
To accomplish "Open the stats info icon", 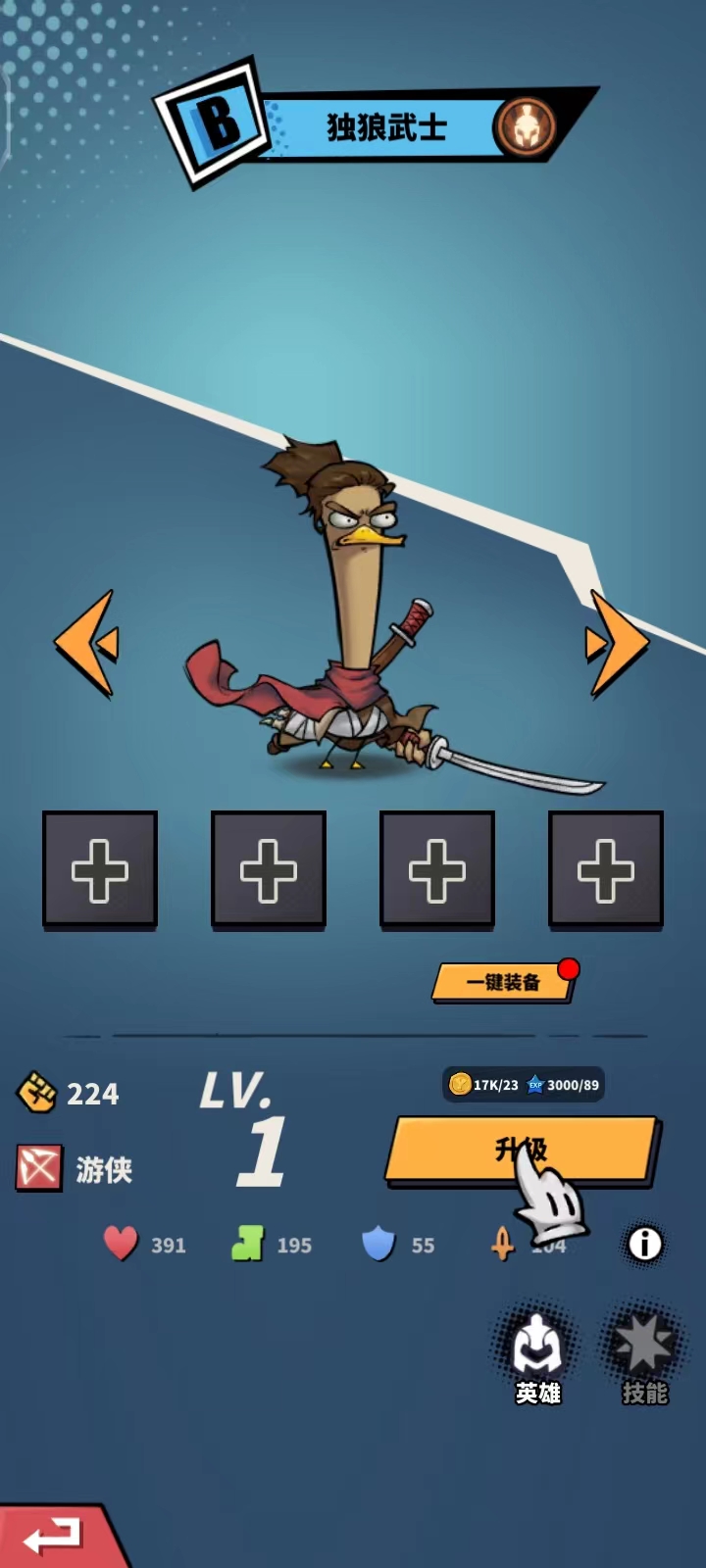I will click(644, 1244).
